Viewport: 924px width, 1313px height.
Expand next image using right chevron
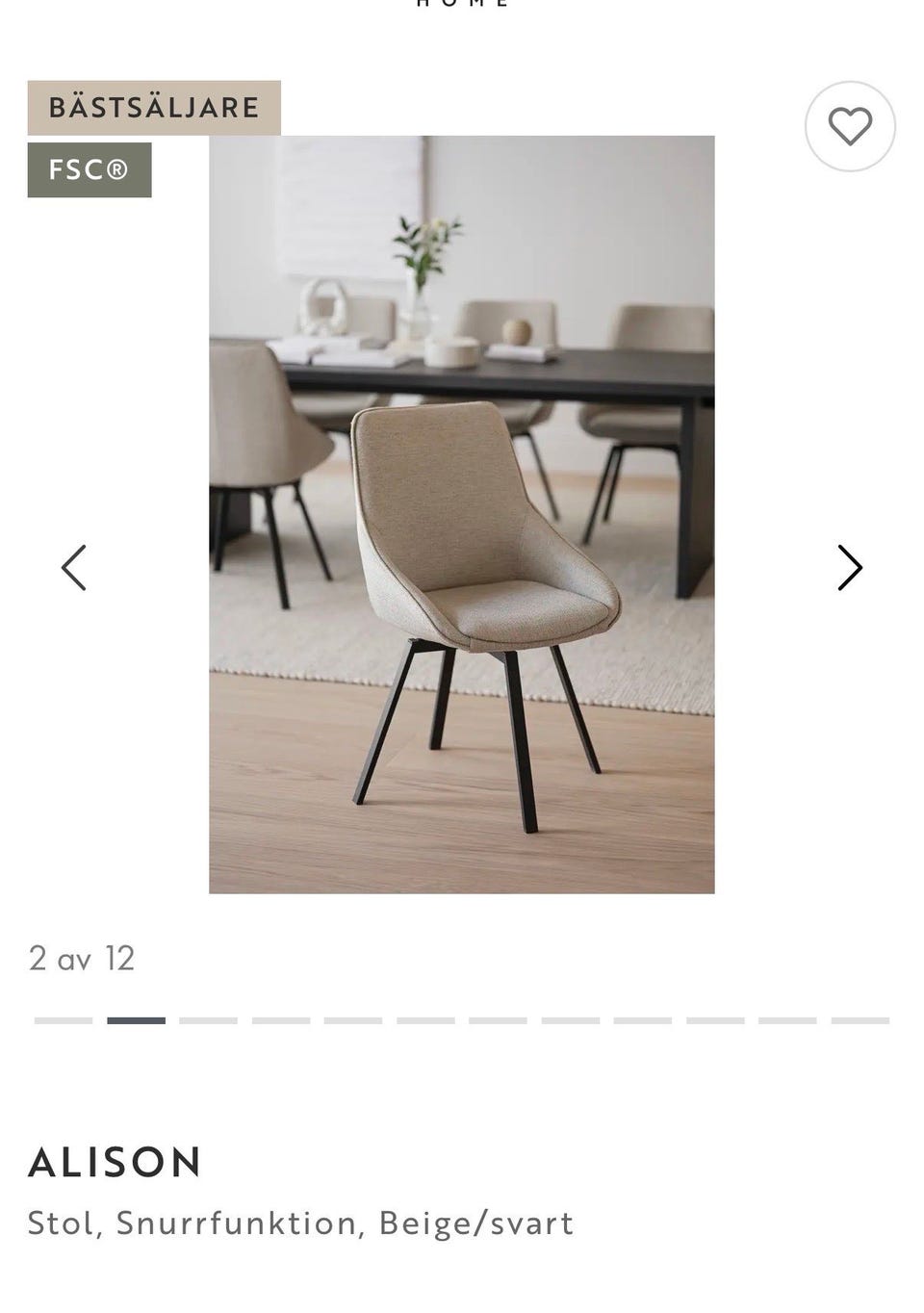[x=849, y=568]
